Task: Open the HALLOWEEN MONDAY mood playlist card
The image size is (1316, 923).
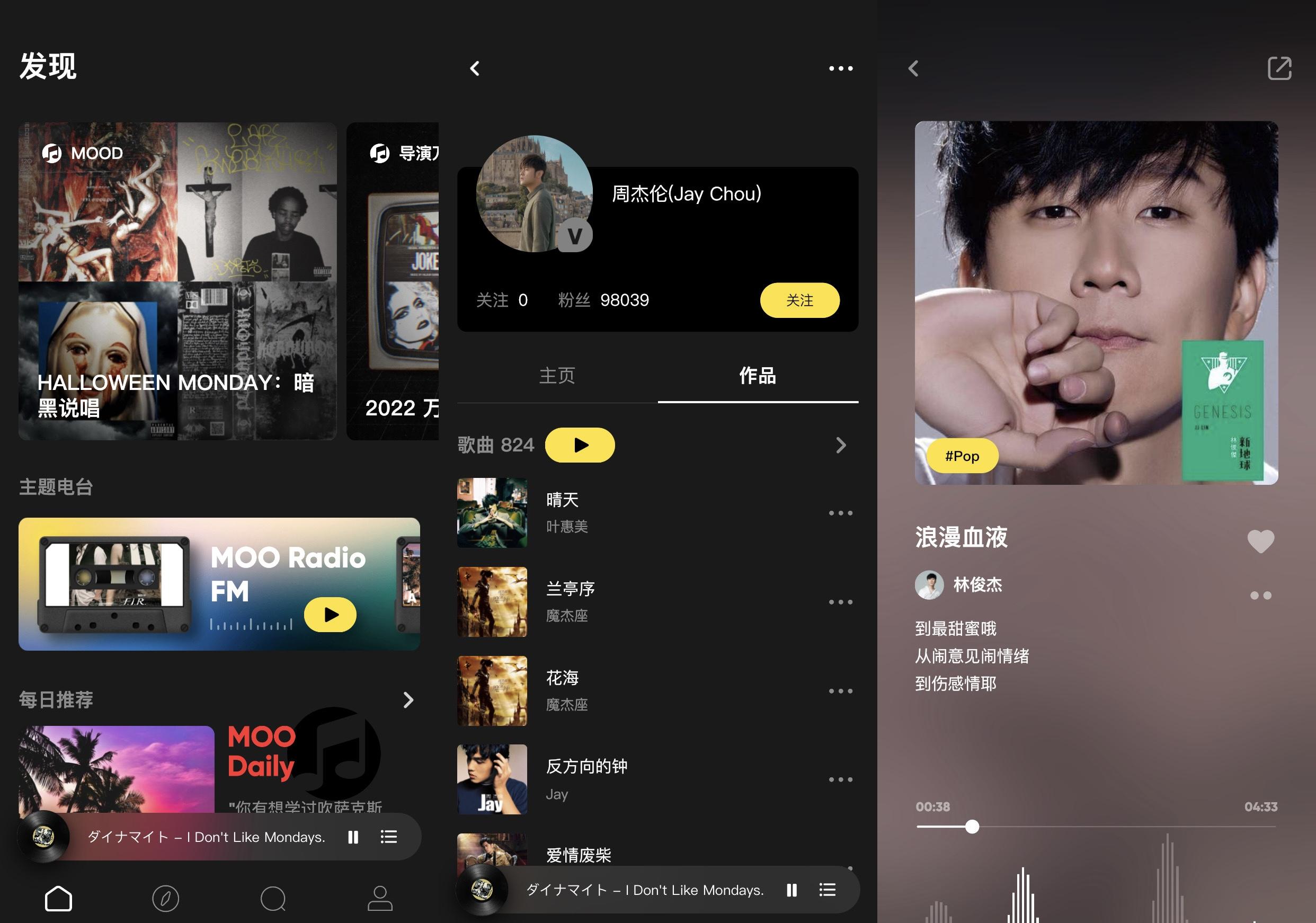Action: click(x=177, y=281)
